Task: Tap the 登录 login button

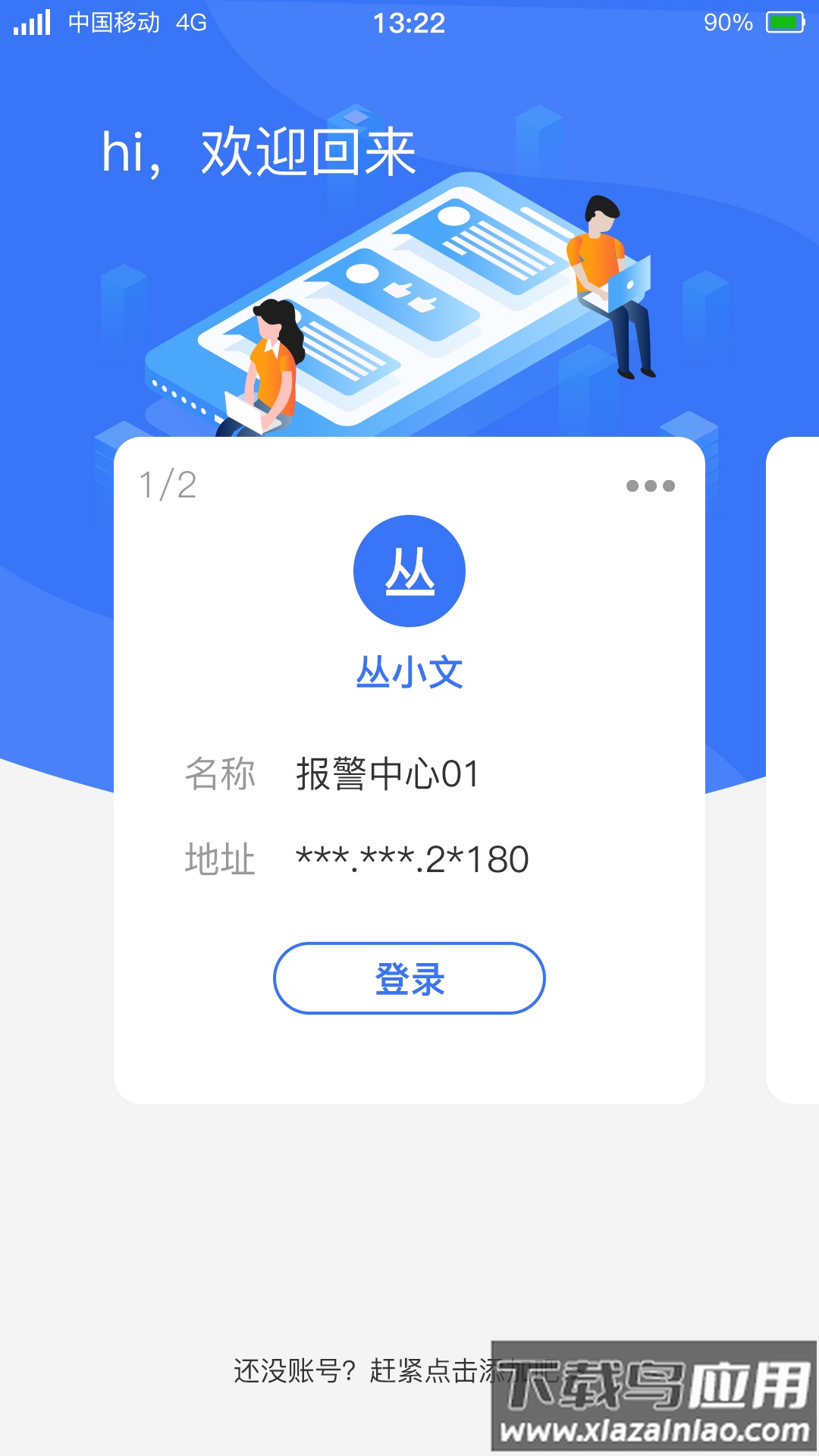Action: [x=409, y=979]
